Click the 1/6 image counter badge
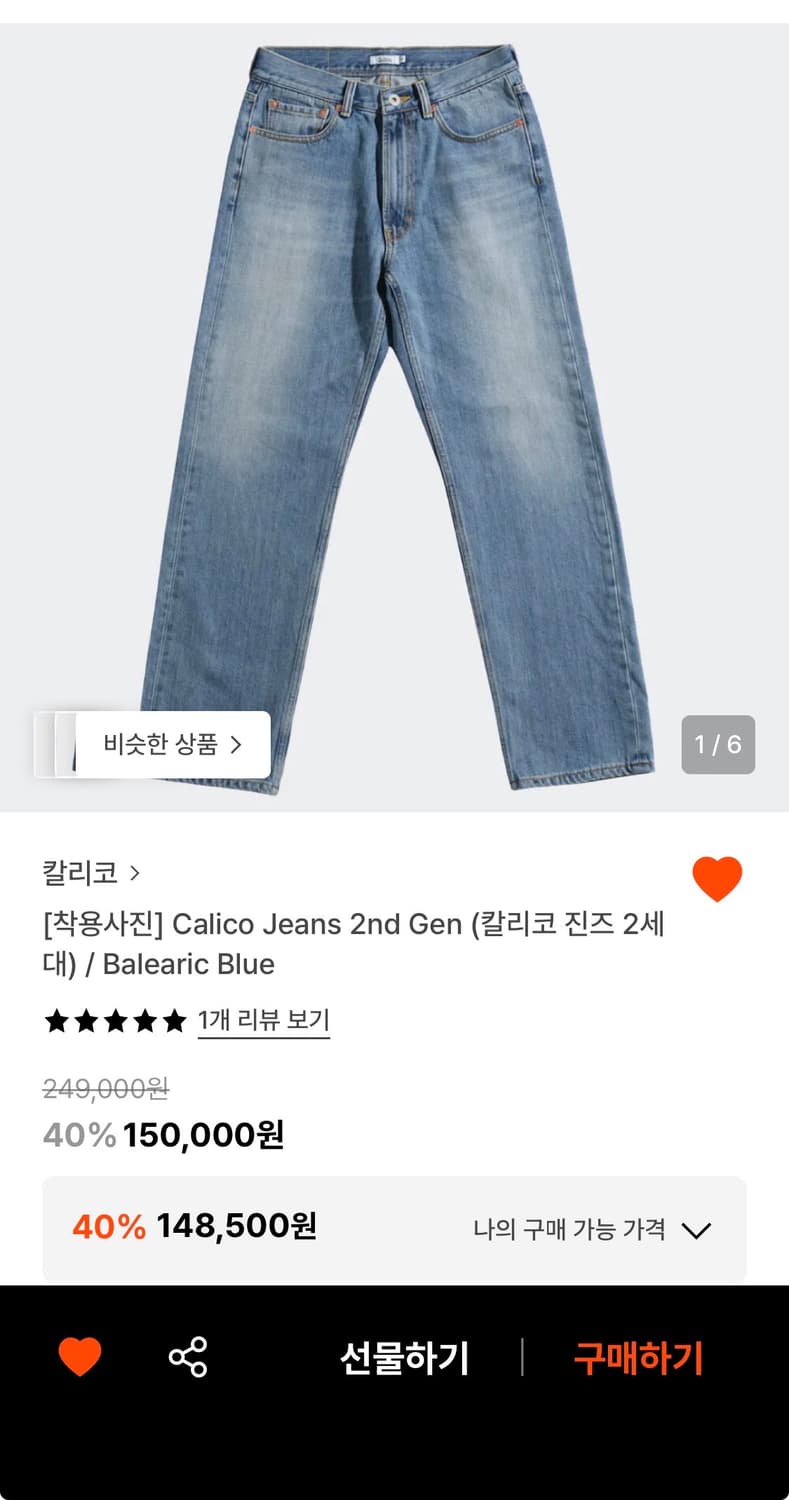Image resolution: width=789 pixels, height=1500 pixels. [717, 744]
